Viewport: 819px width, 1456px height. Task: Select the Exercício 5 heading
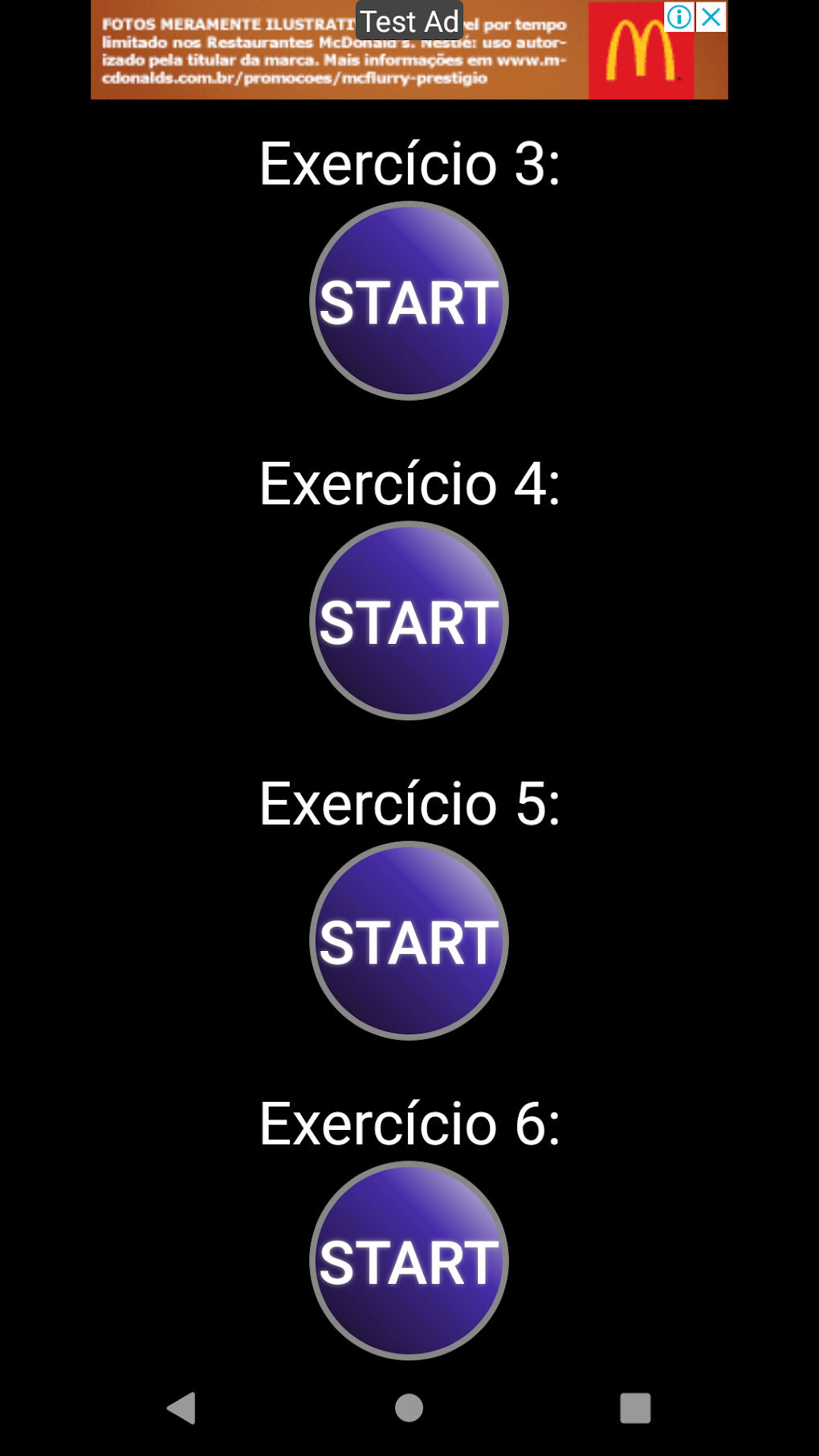click(x=409, y=803)
